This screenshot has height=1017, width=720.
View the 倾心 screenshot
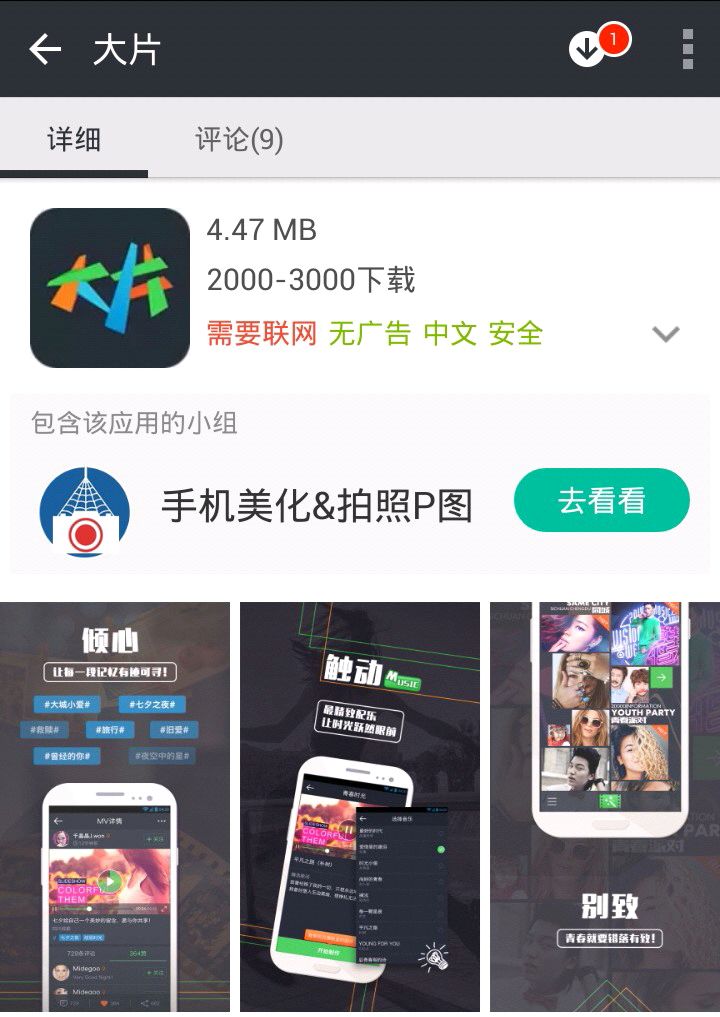(x=114, y=806)
